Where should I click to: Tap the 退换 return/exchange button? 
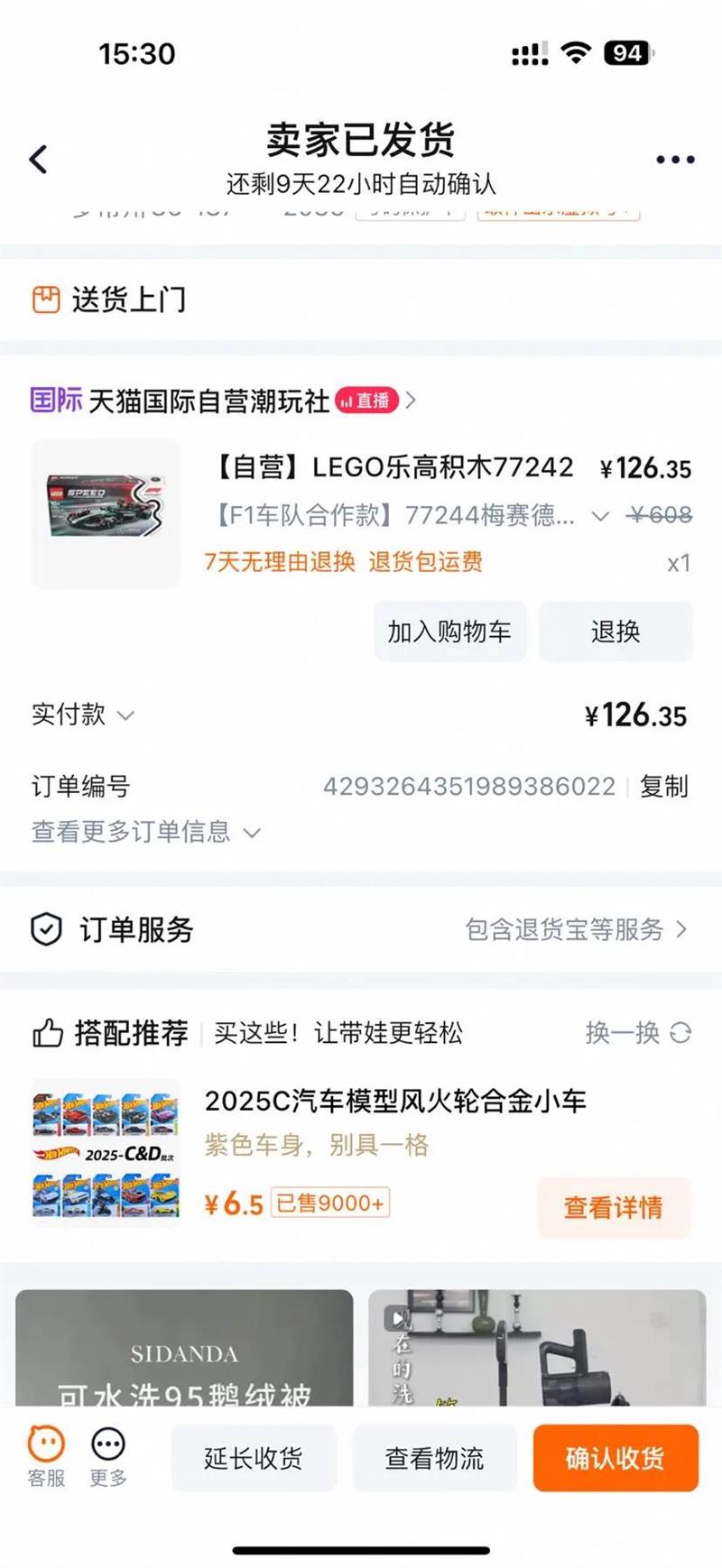pos(616,632)
